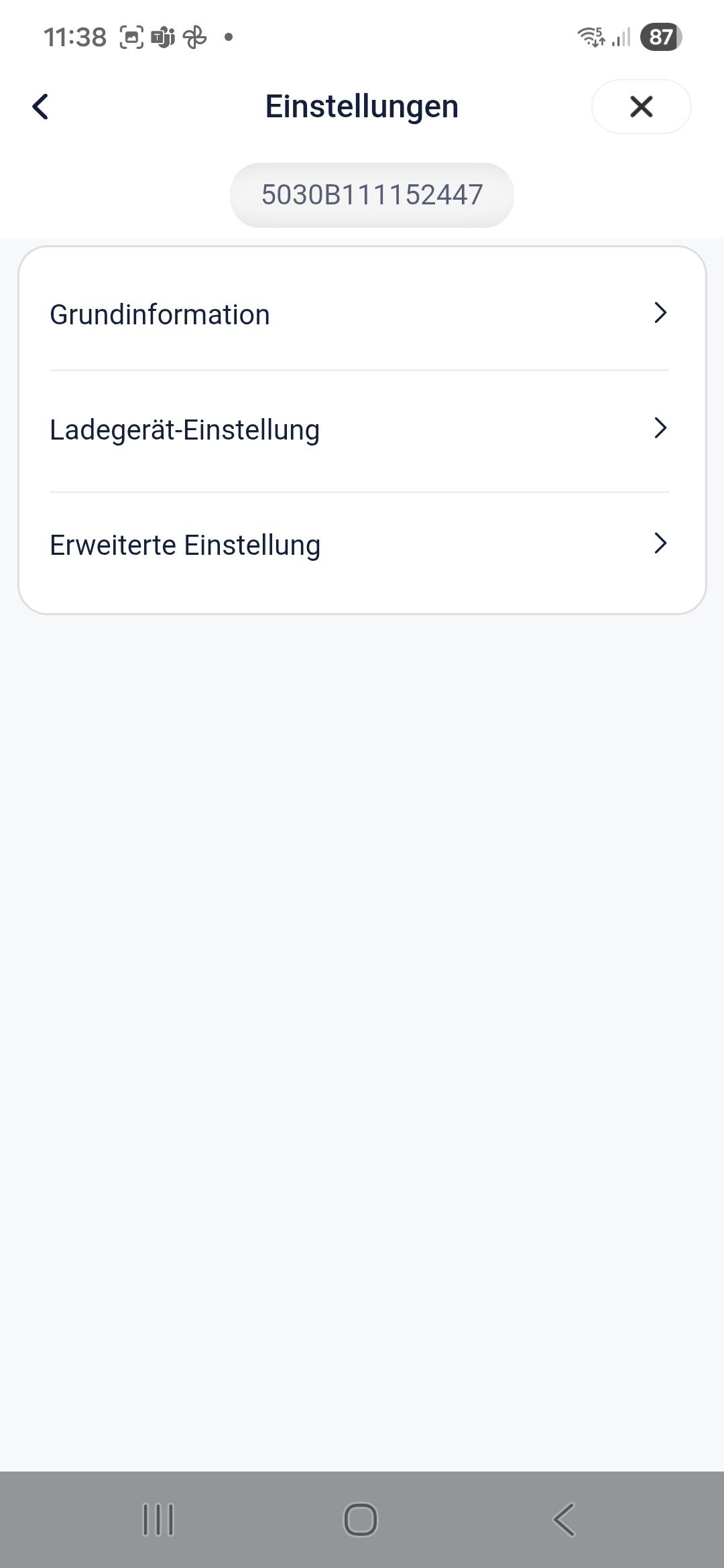Close the Einstellungen screen
Image resolution: width=724 pixels, height=1568 pixels.
tap(641, 107)
